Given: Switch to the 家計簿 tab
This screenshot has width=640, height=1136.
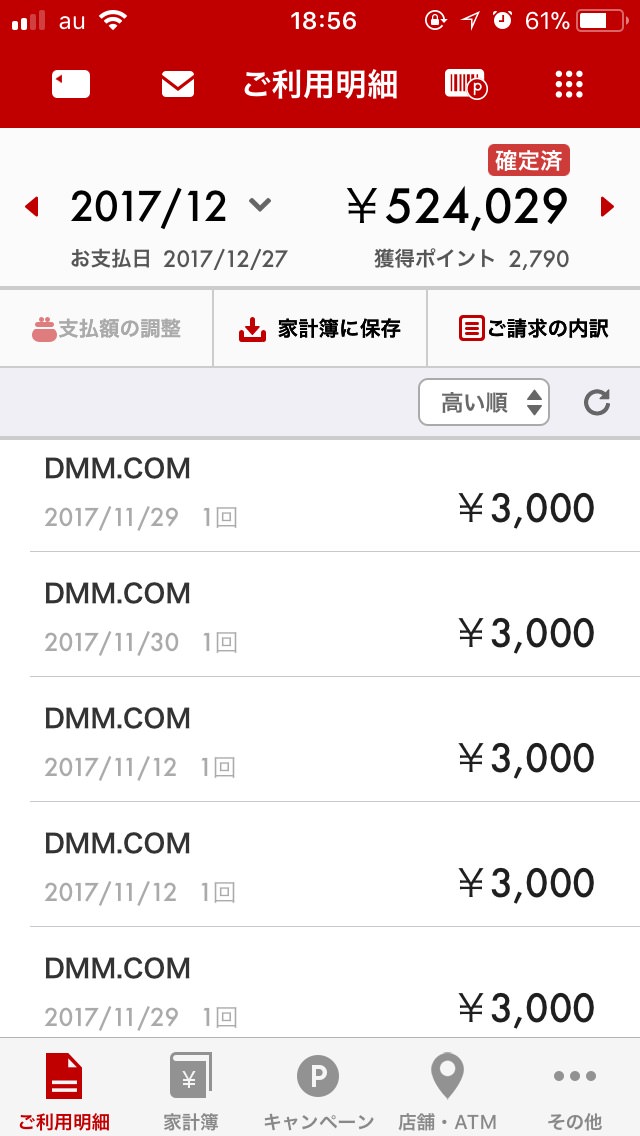Looking at the screenshot, I should pyautogui.click(x=191, y=1090).
